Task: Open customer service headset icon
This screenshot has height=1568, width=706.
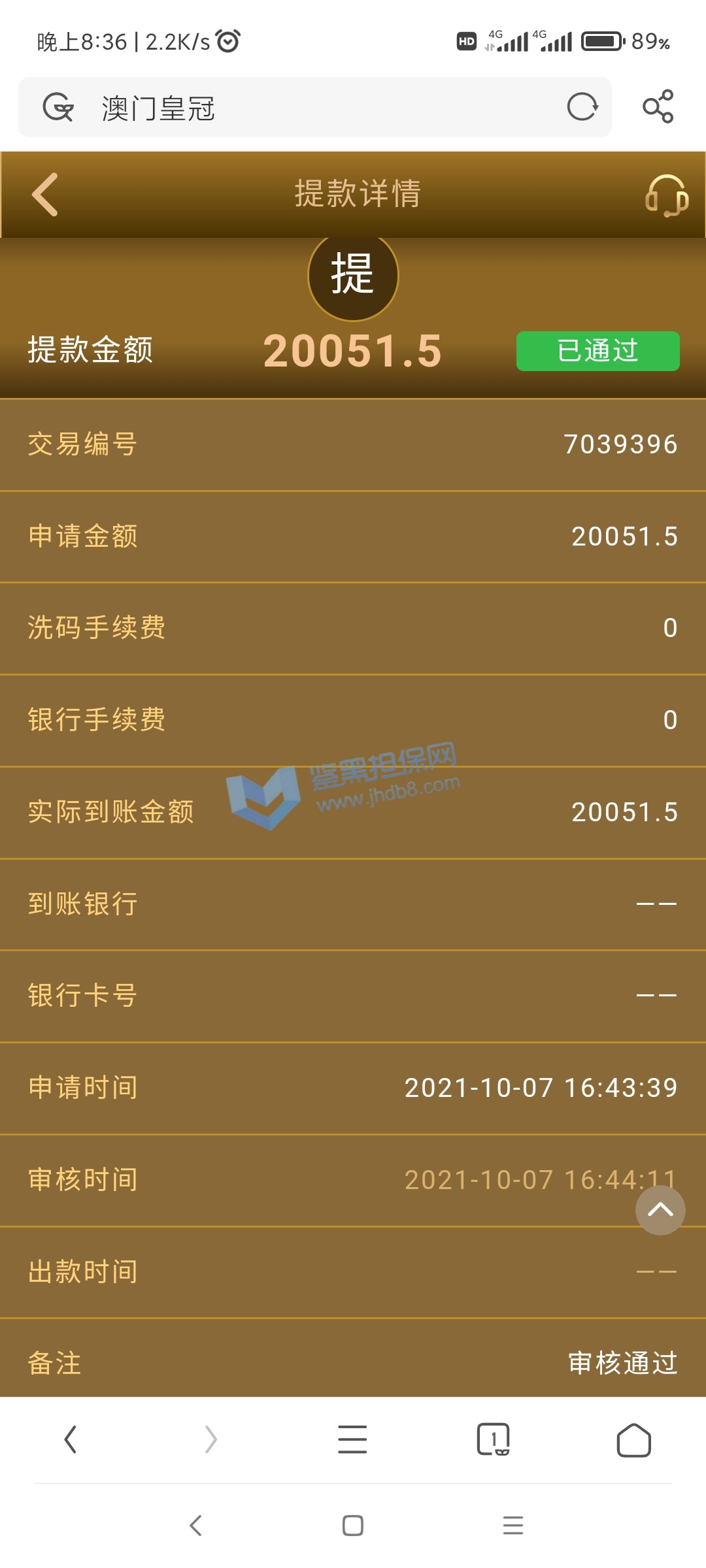Action: pos(666,195)
